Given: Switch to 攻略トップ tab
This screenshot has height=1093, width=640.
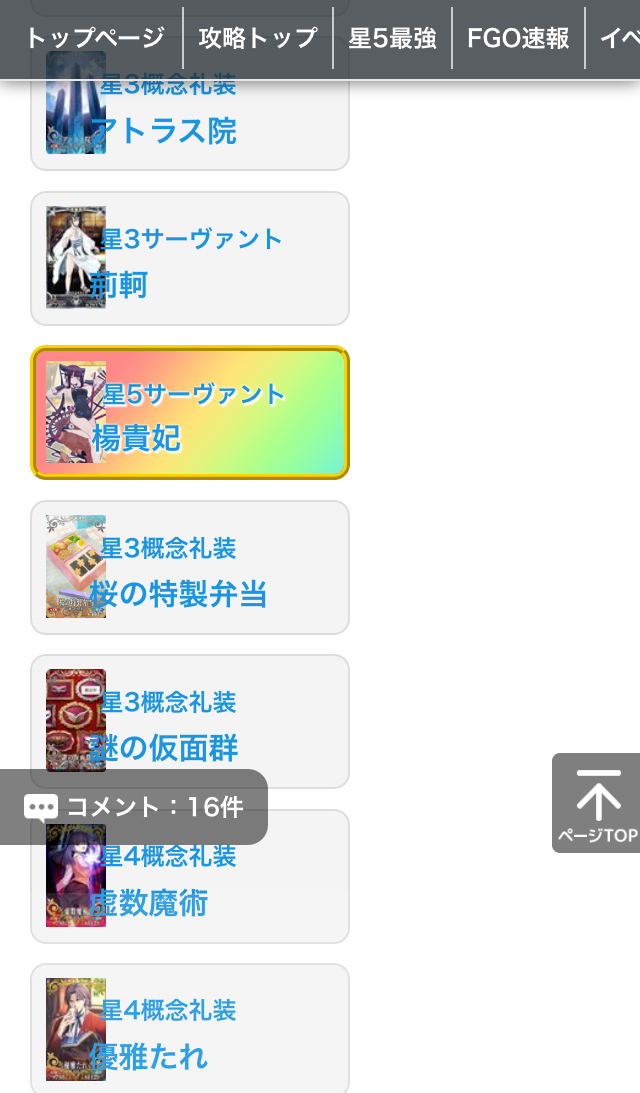Looking at the screenshot, I should pos(258,39).
